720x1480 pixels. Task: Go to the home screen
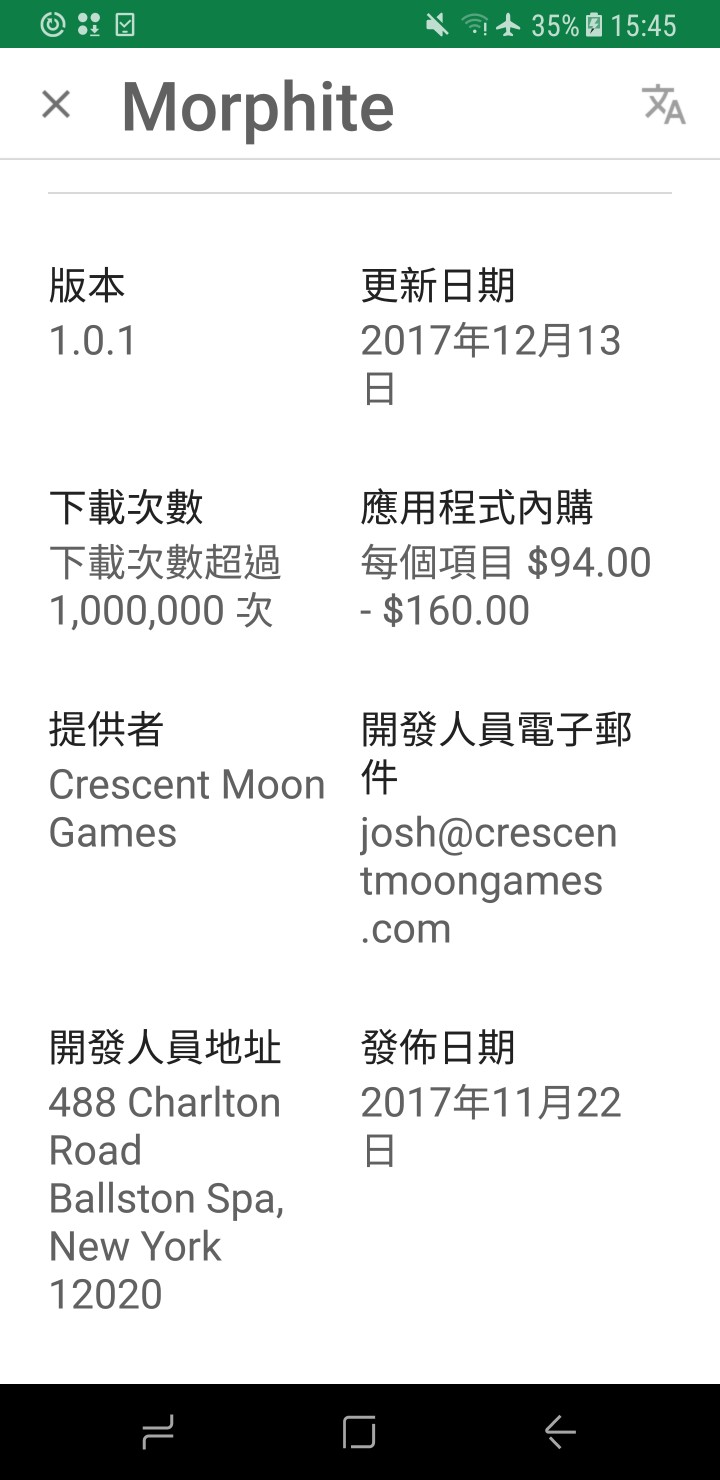tap(359, 1433)
